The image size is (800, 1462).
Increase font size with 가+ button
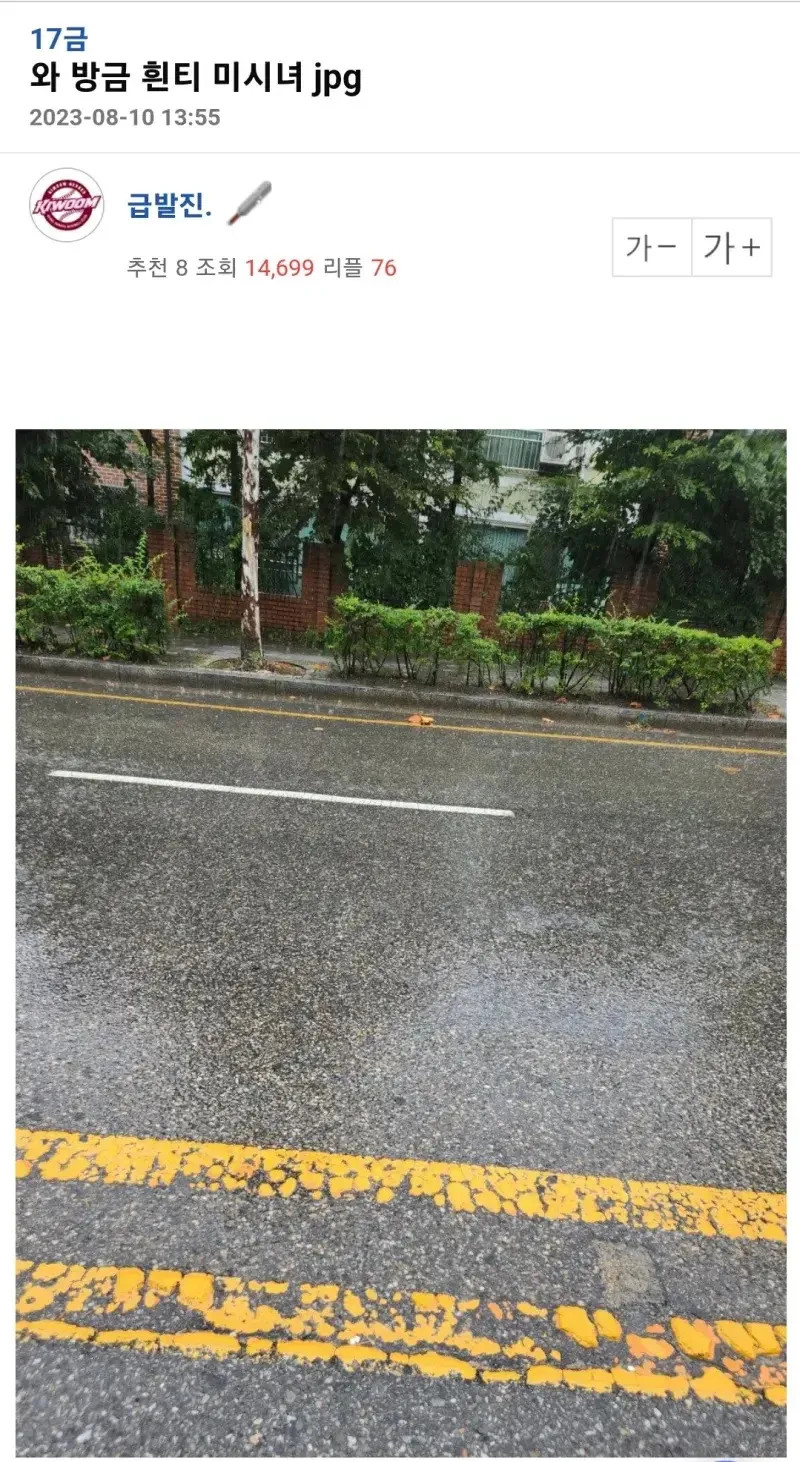click(x=732, y=247)
